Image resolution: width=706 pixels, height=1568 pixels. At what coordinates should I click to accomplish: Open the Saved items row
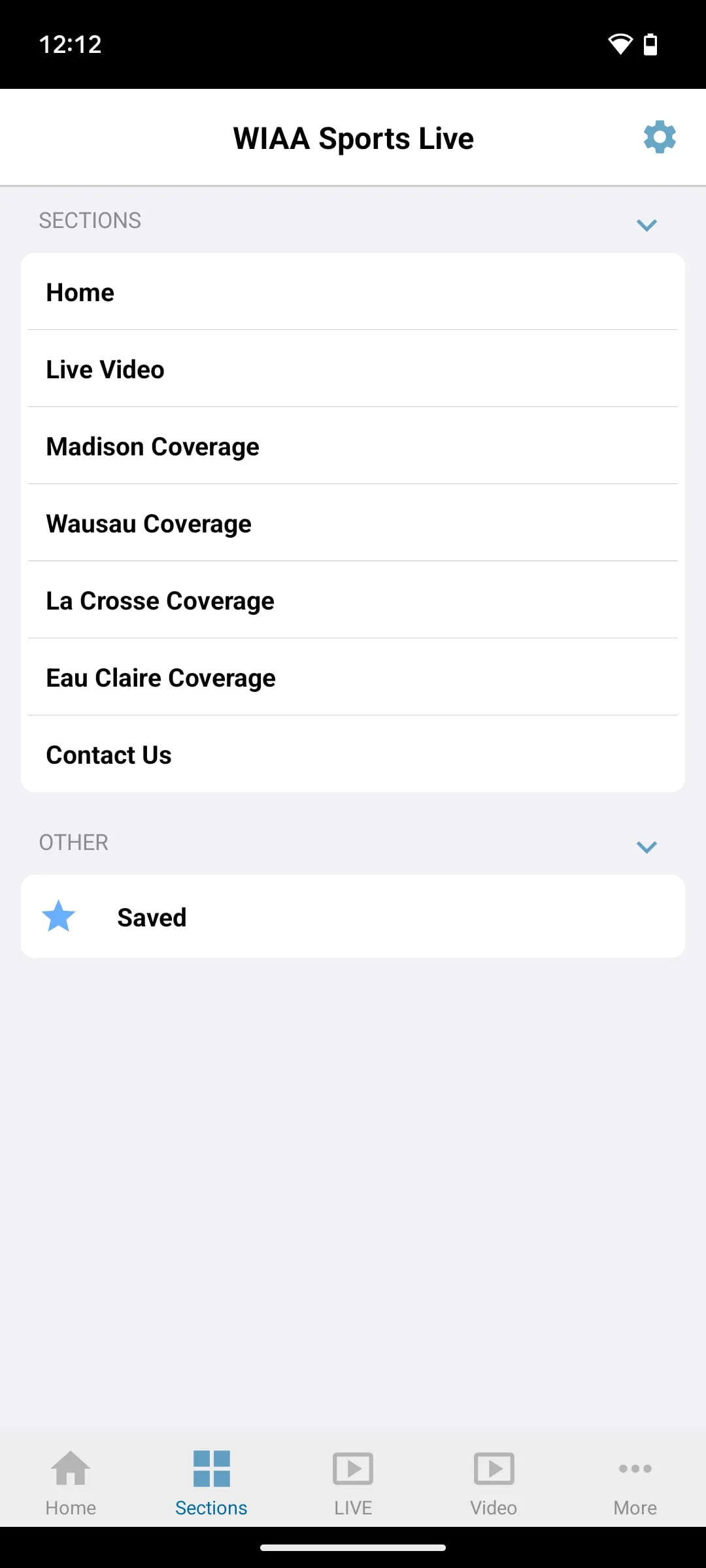pyautogui.click(x=353, y=917)
